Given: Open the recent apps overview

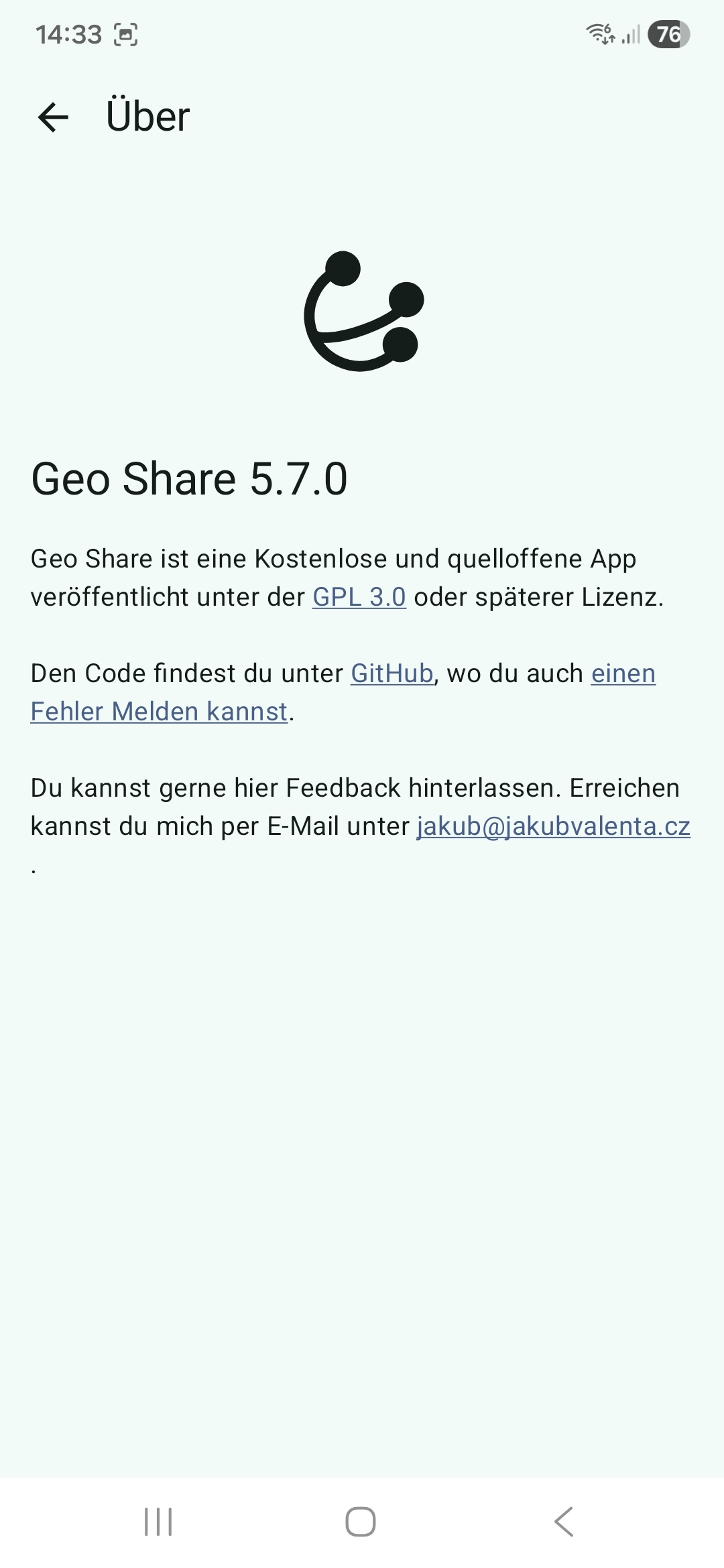Looking at the screenshot, I should 158,1522.
